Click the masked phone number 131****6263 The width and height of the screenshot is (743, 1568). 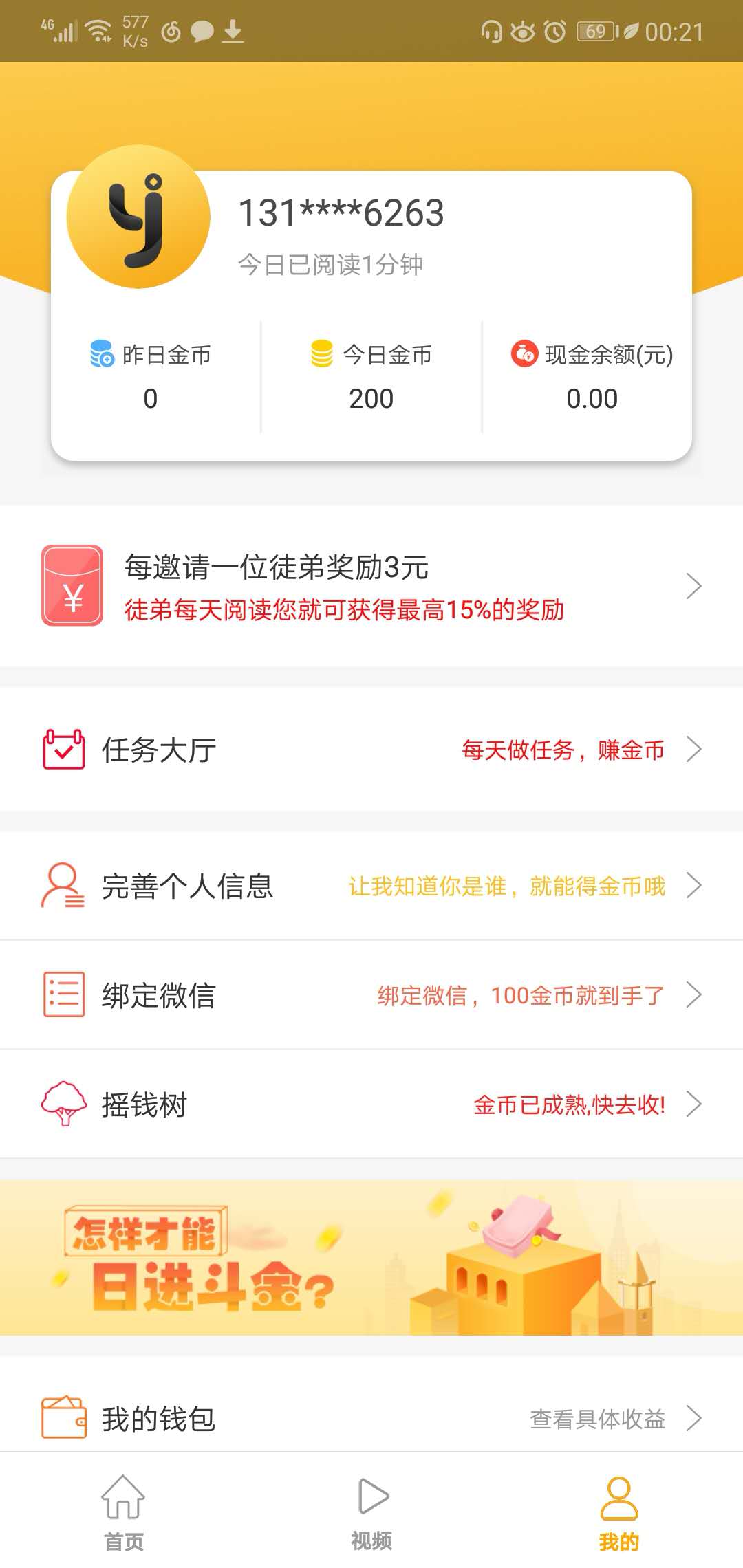pos(342,212)
